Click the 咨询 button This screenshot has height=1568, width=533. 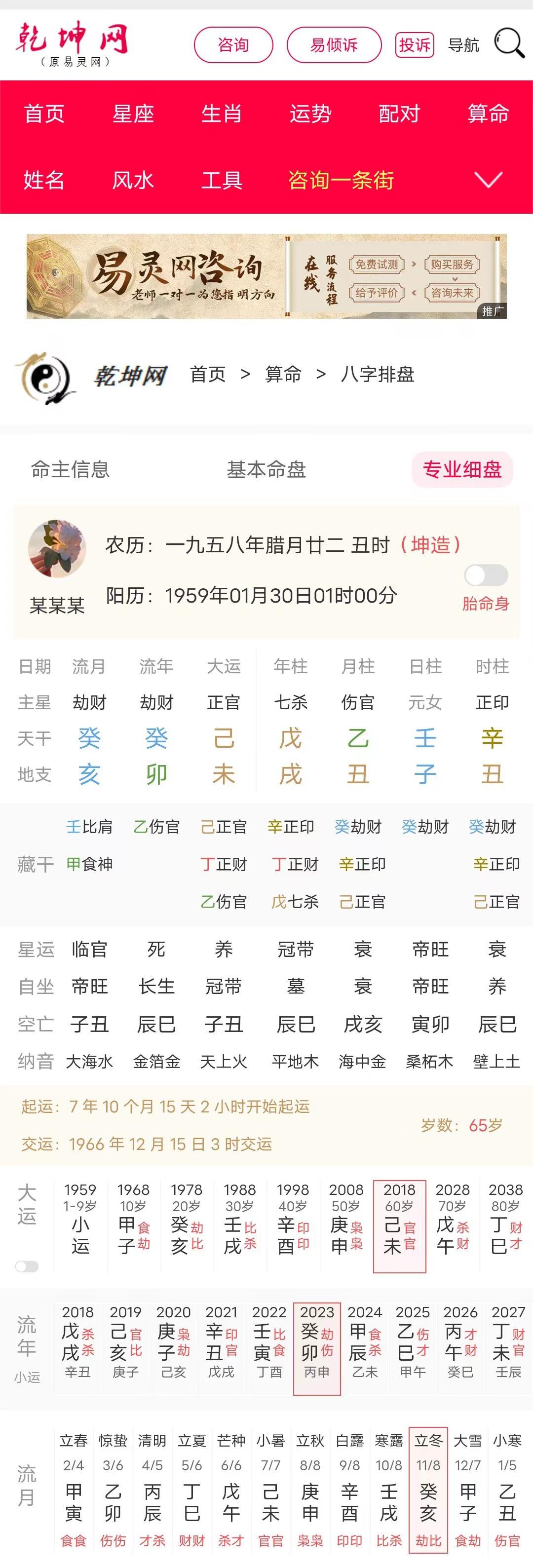point(233,44)
